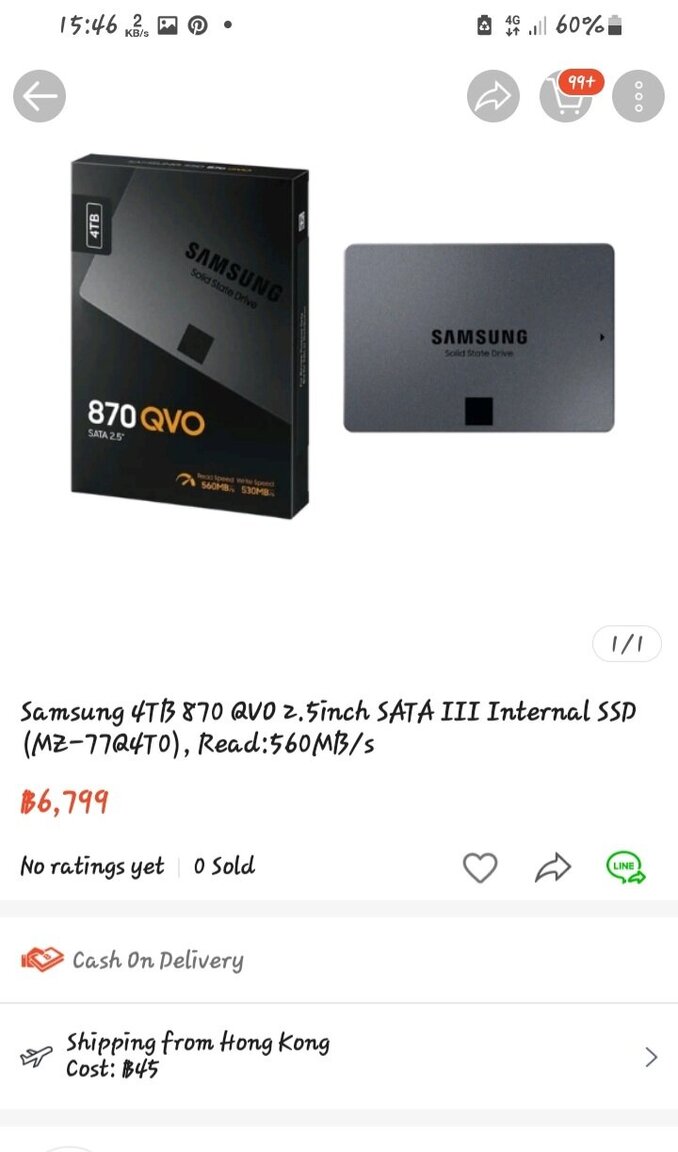Viewport: 678px width, 1152px height.
Task: Go back using the arrow button
Action: [39, 97]
